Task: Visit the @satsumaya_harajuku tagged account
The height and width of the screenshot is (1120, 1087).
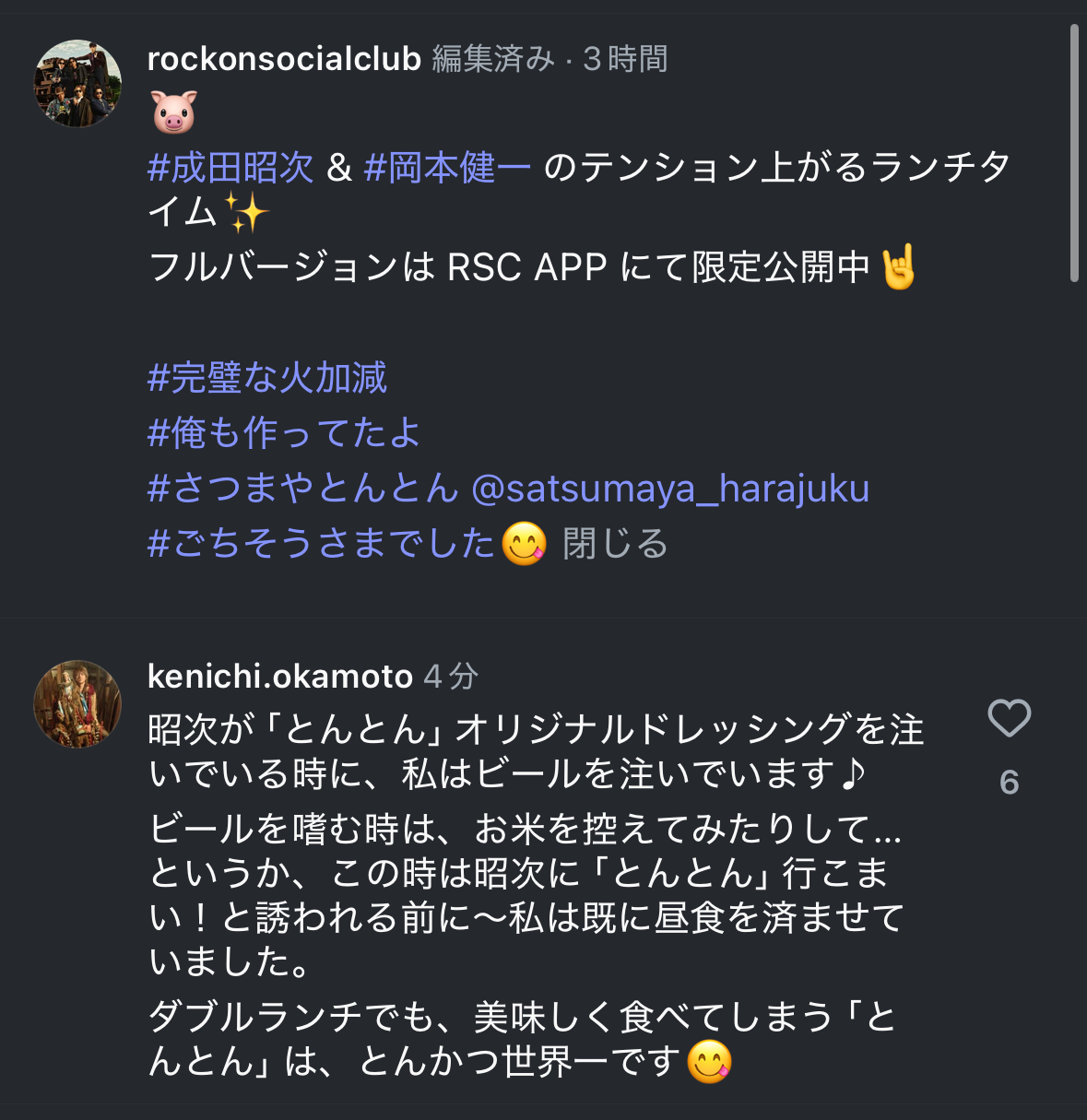Action: (673, 492)
